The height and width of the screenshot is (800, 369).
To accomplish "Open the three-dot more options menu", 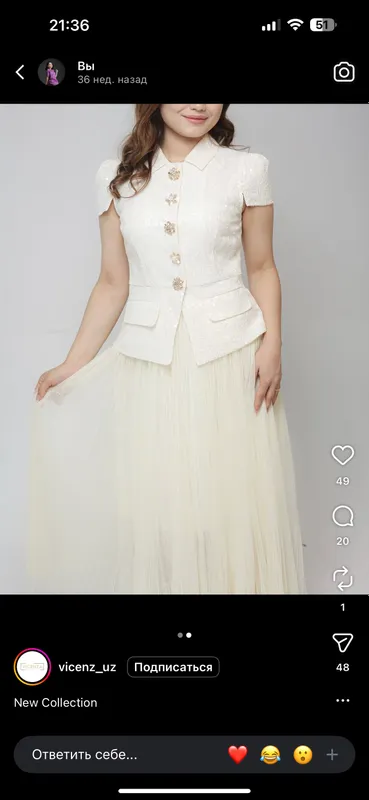I will tap(343, 701).
